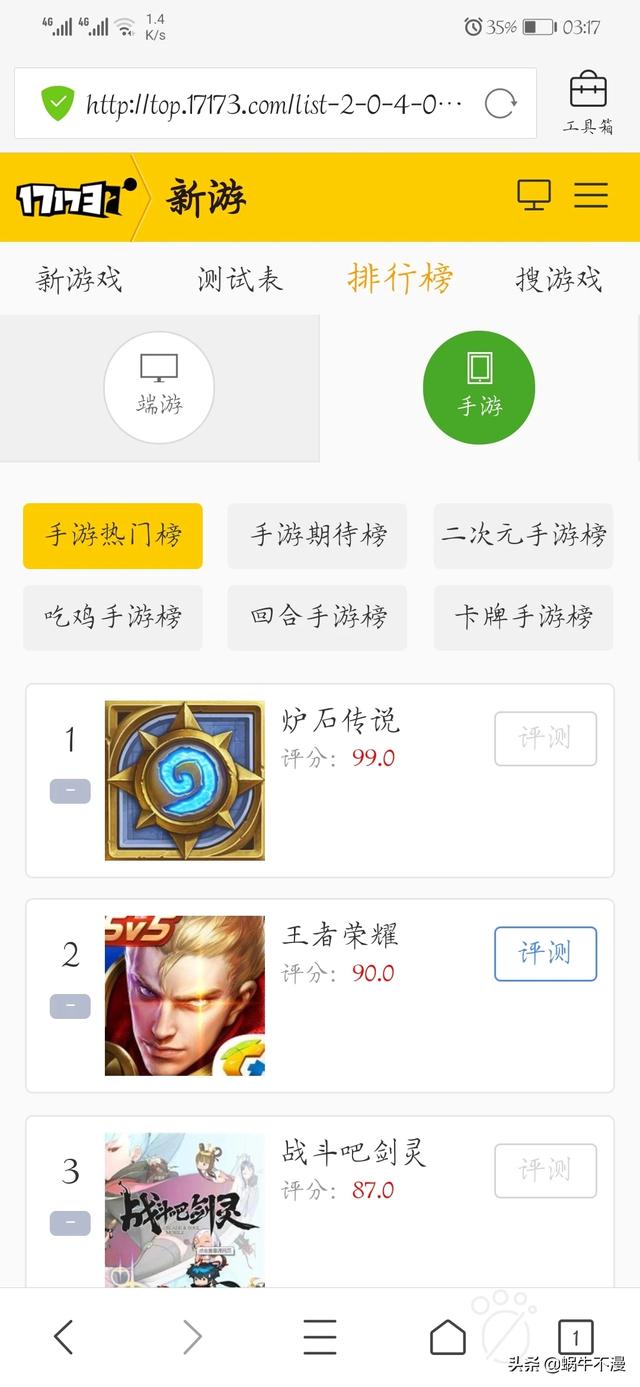Select the 手游 category

point(479,387)
